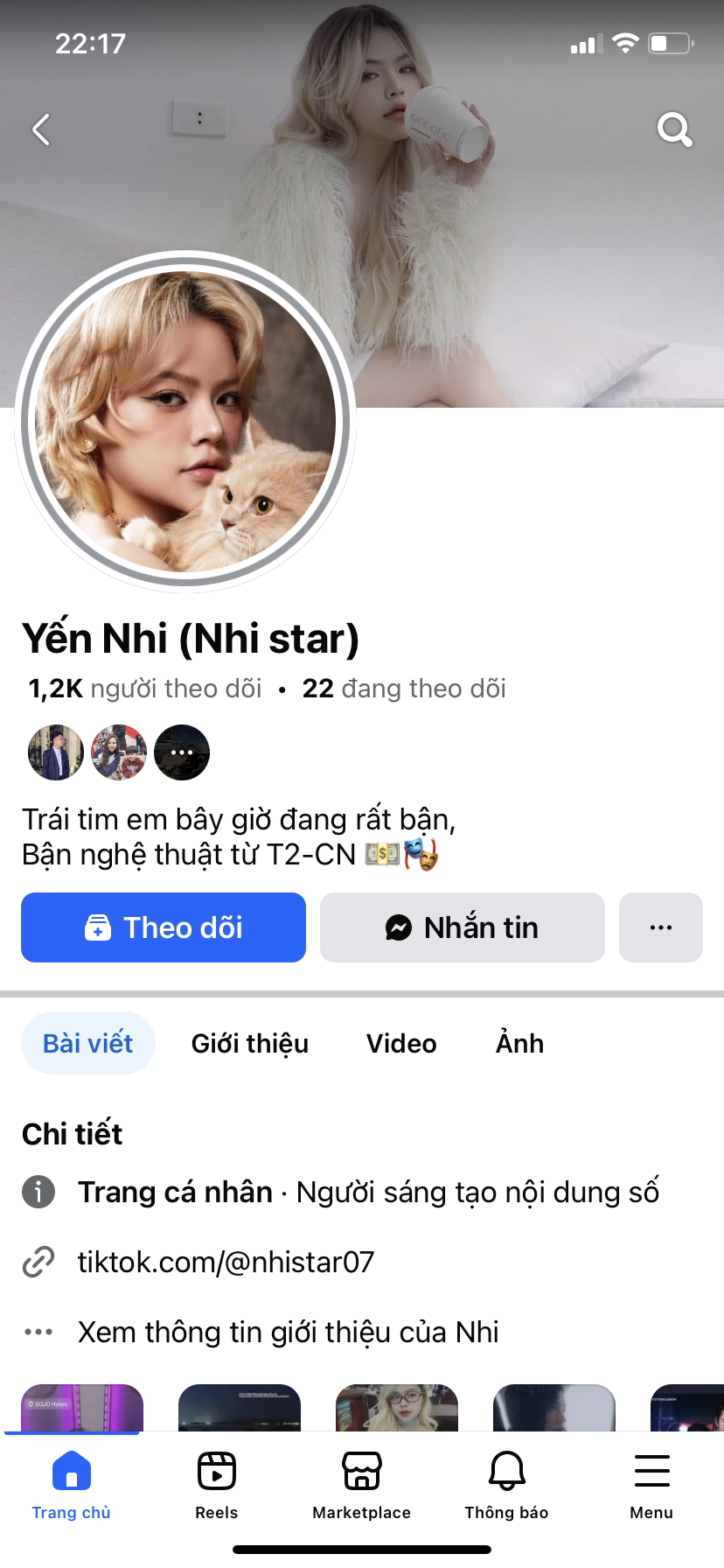This screenshot has width=724, height=1568.
Task: View 1,2K người theo dõi list
Action: click(145, 689)
